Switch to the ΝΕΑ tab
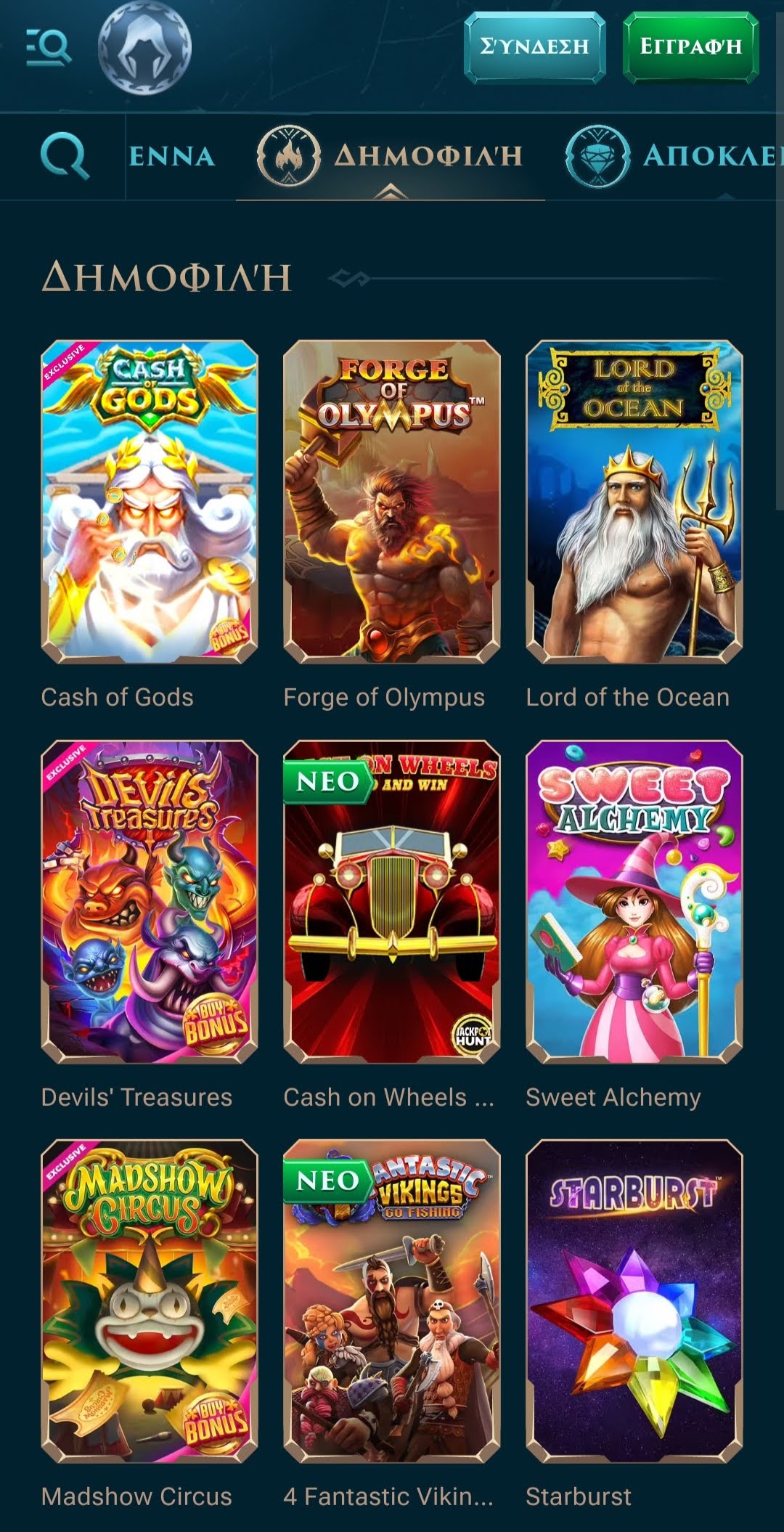This screenshot has width=784, height=1532. tap(172, 155)
